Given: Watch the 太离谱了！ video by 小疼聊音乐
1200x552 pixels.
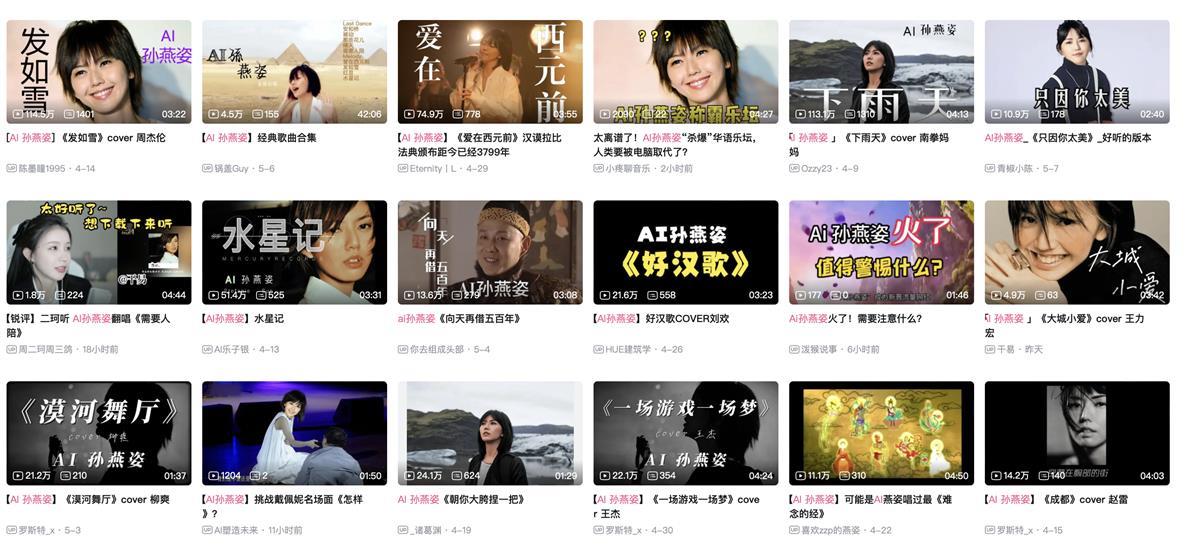Looking at the screenshot, I should pos(685,71).
